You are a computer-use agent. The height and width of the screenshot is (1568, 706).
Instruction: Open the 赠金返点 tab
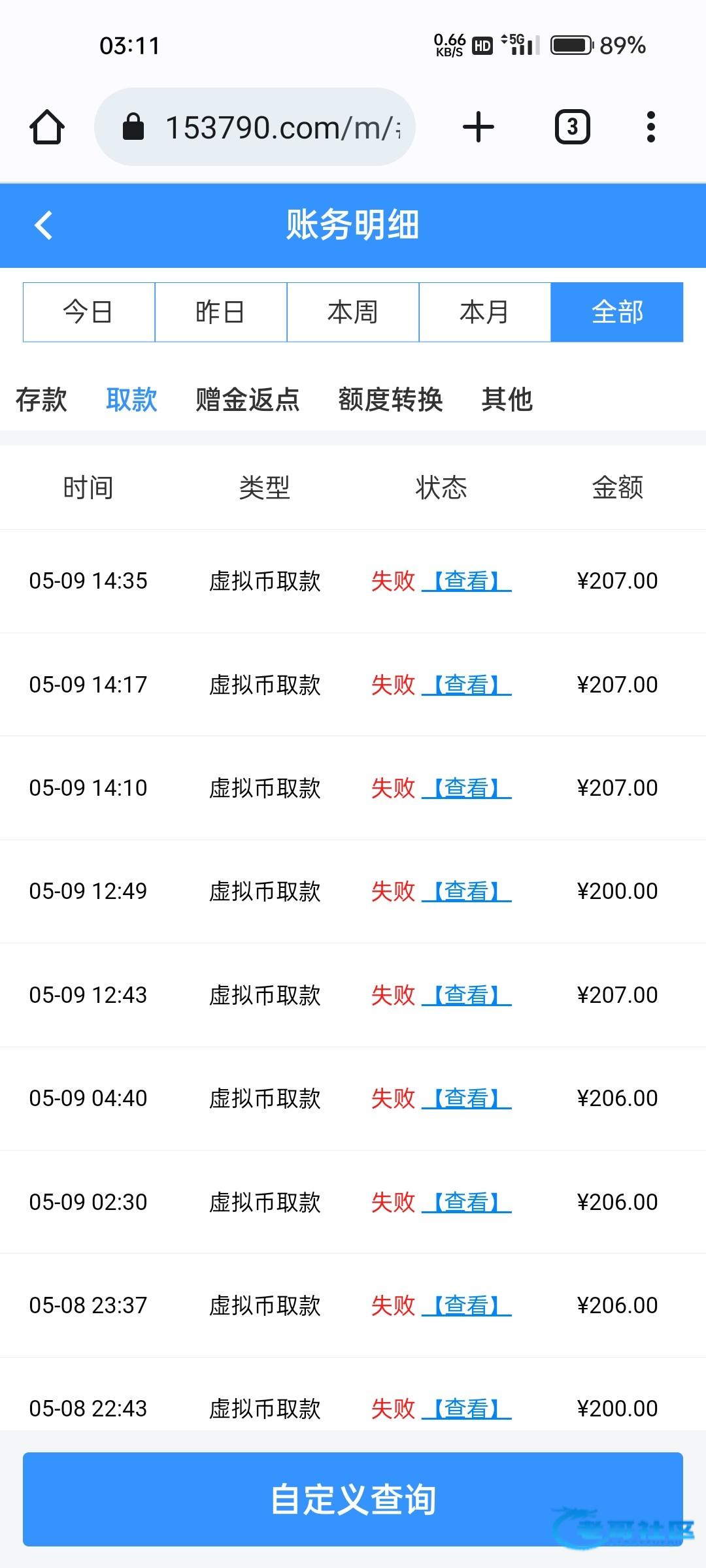pyautogui.click(x=248, y=399)
